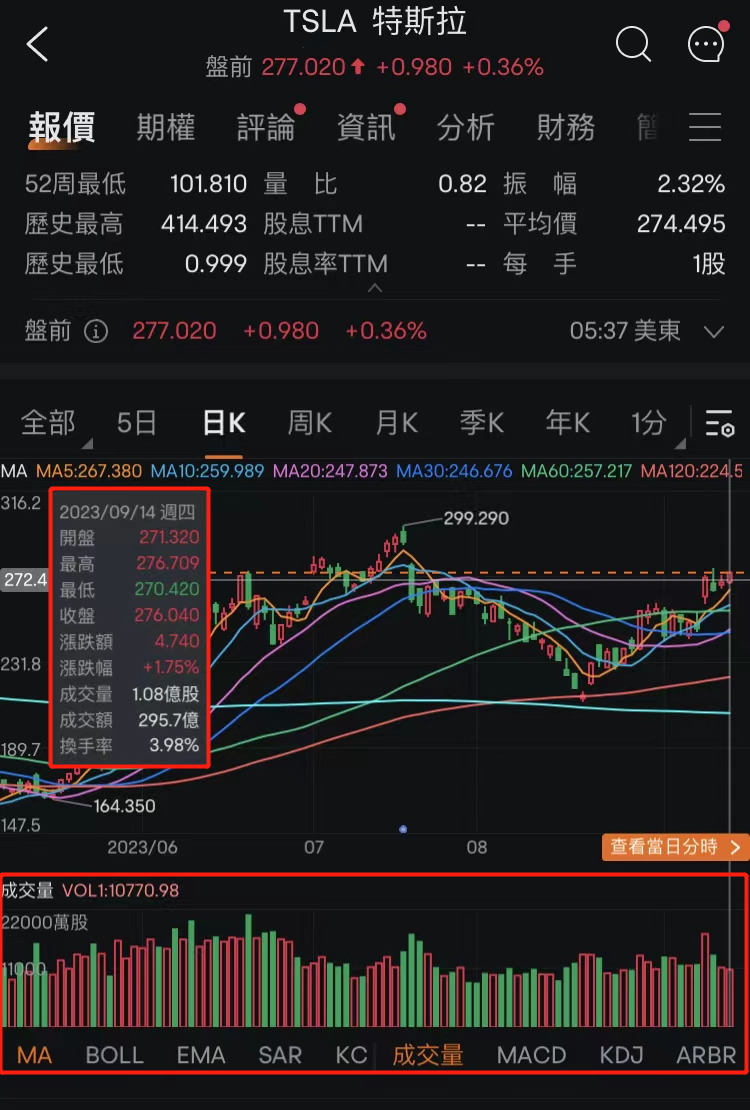The image size is (750, 1110).
Task: Select the BOLL indicator
Action: point(114,1055)
